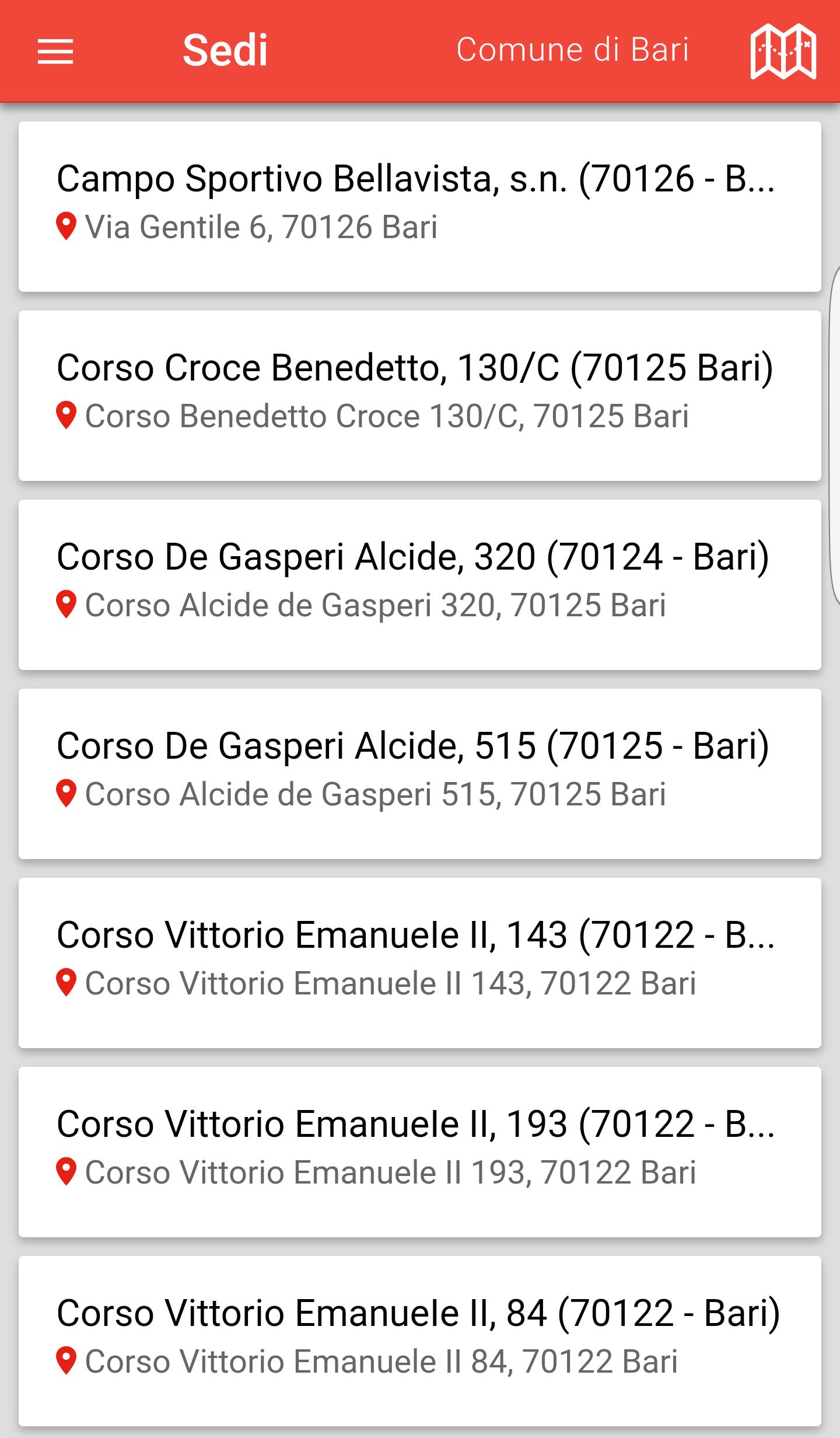
Task: View Corso De Gasperi Alcide 515 location
Action: pos(420,774)
